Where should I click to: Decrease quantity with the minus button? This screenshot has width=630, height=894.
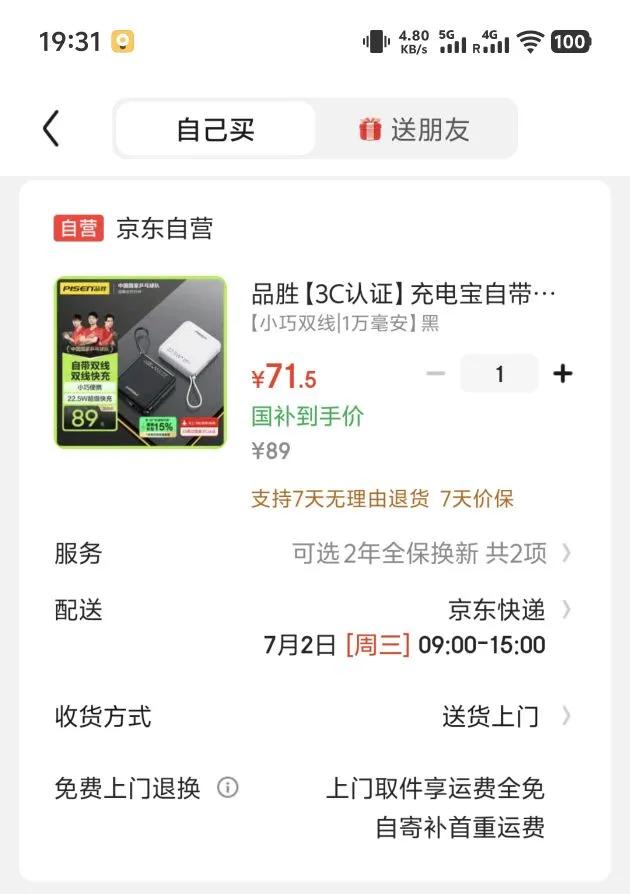[x=436, y=374]
